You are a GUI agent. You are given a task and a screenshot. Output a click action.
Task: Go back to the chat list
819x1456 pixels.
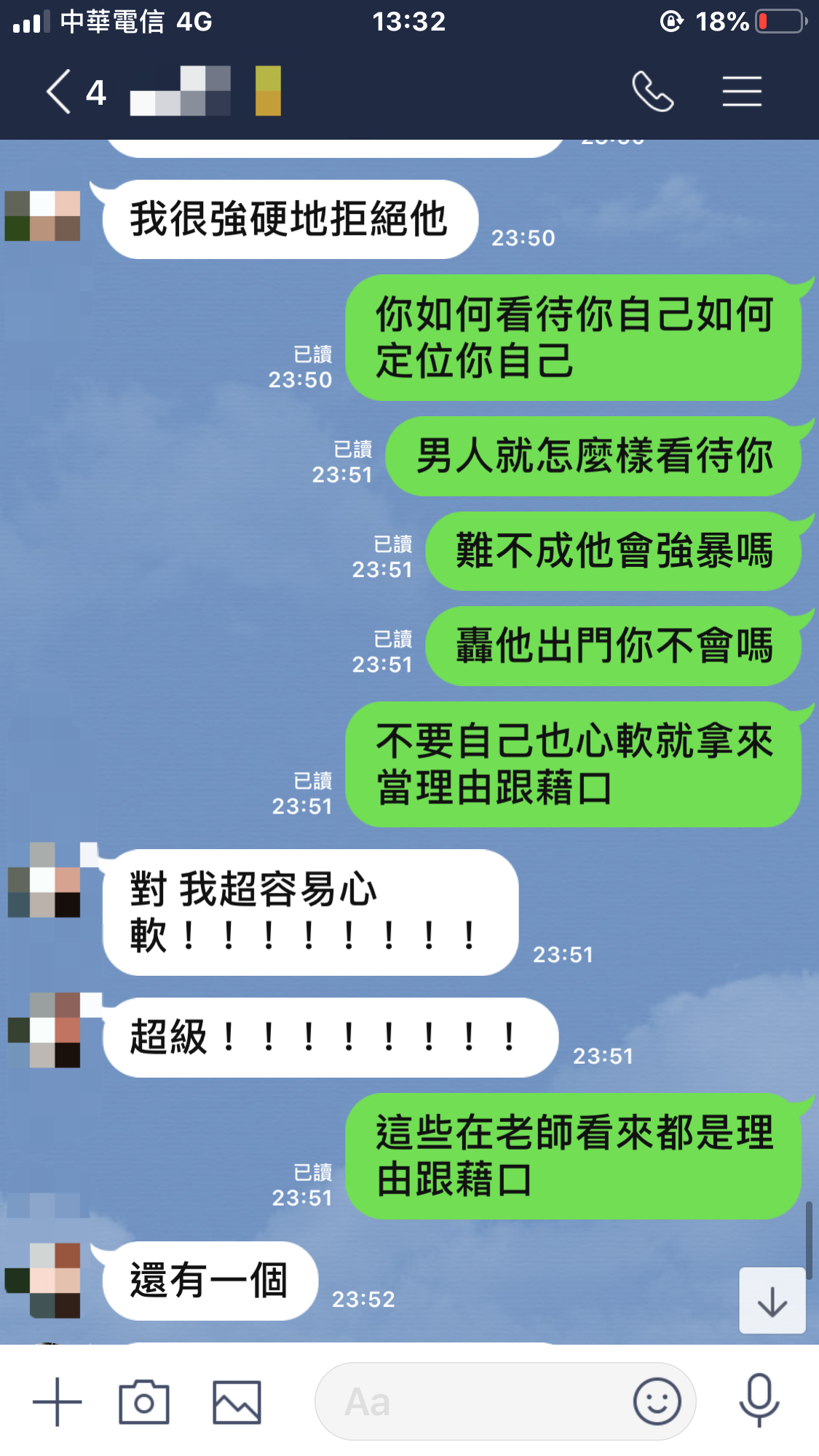click(x=60, y=92)
